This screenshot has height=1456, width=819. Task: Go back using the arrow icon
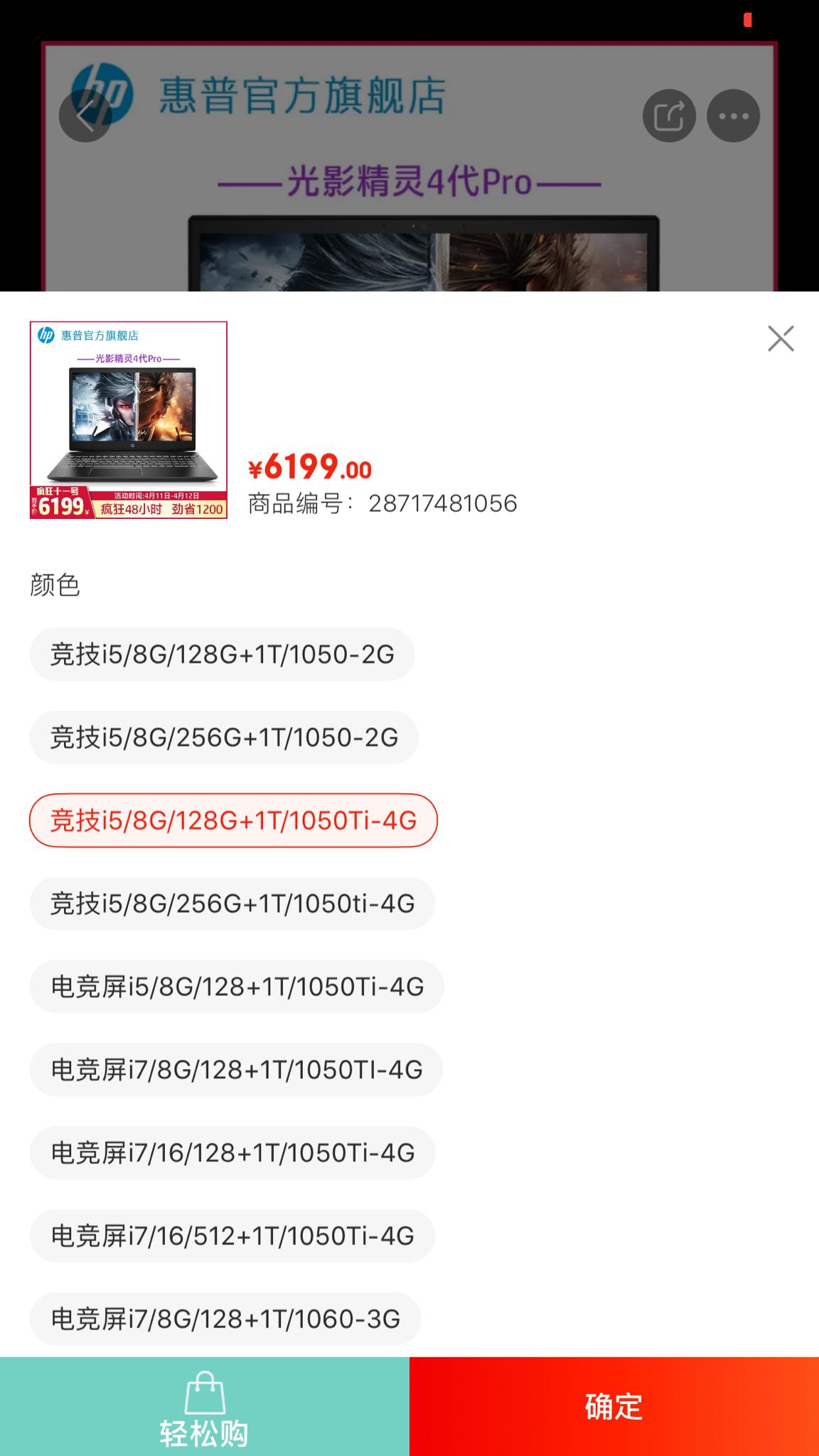point(85,116)
